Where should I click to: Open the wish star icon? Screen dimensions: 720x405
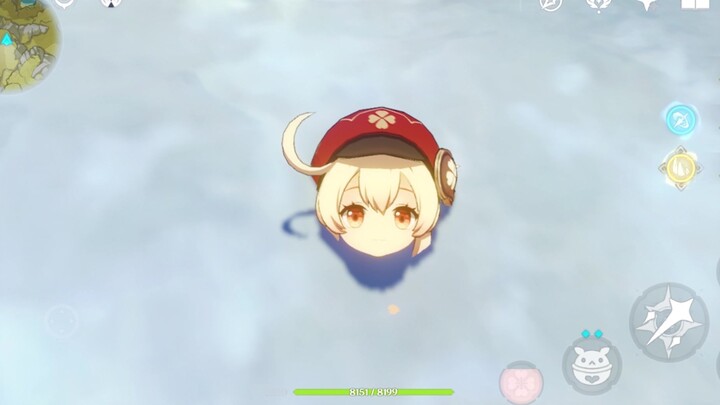pyautogui.click(x=647, y=4)
